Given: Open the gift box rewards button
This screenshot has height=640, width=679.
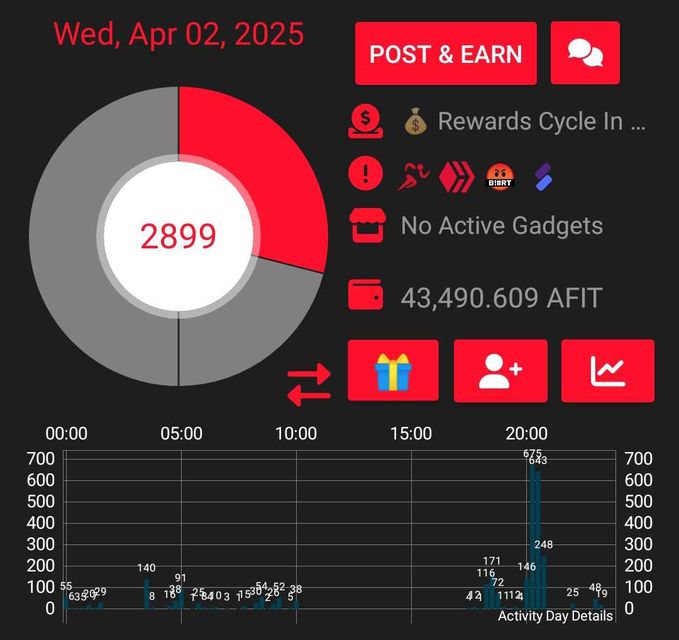Looking at the screenshot, I should [x=393, y=371].
